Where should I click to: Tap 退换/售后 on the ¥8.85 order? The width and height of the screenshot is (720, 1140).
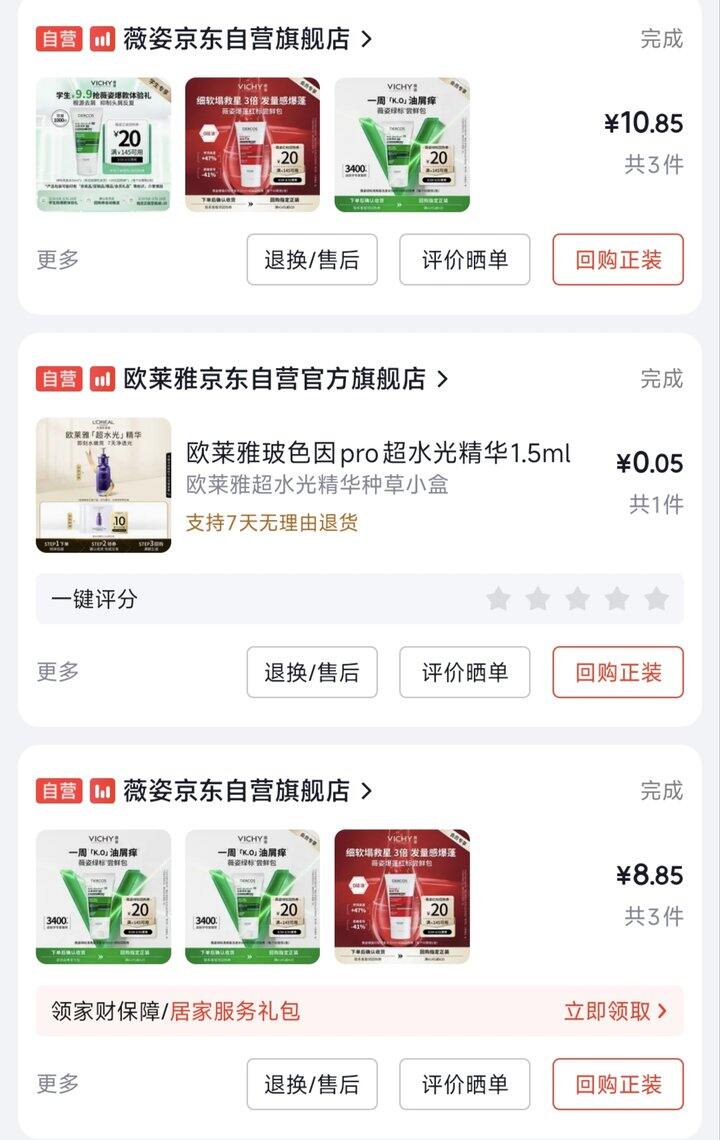[x=311, y=1084]
